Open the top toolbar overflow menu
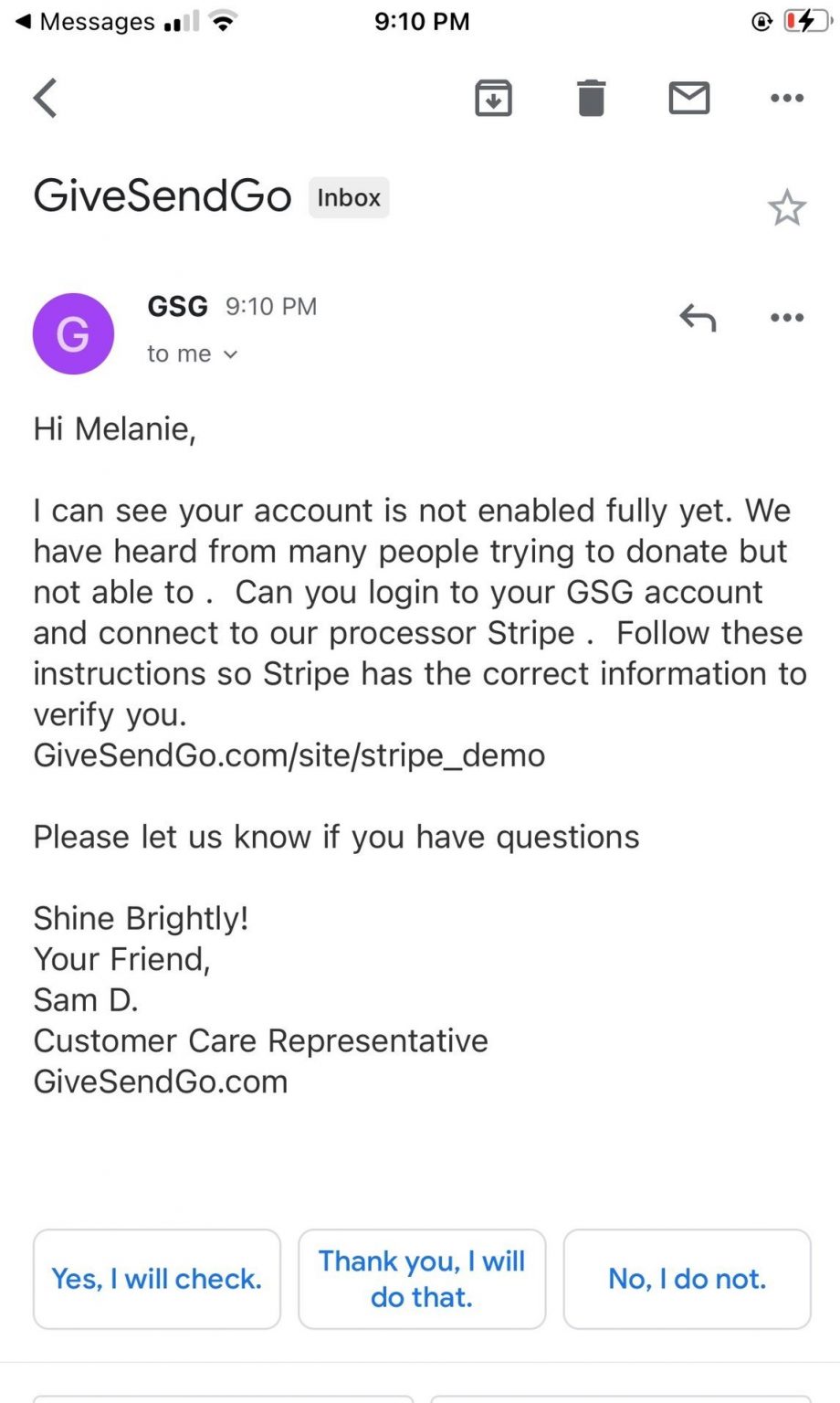This screenshot has height=1403, width=840. point(786,98)
